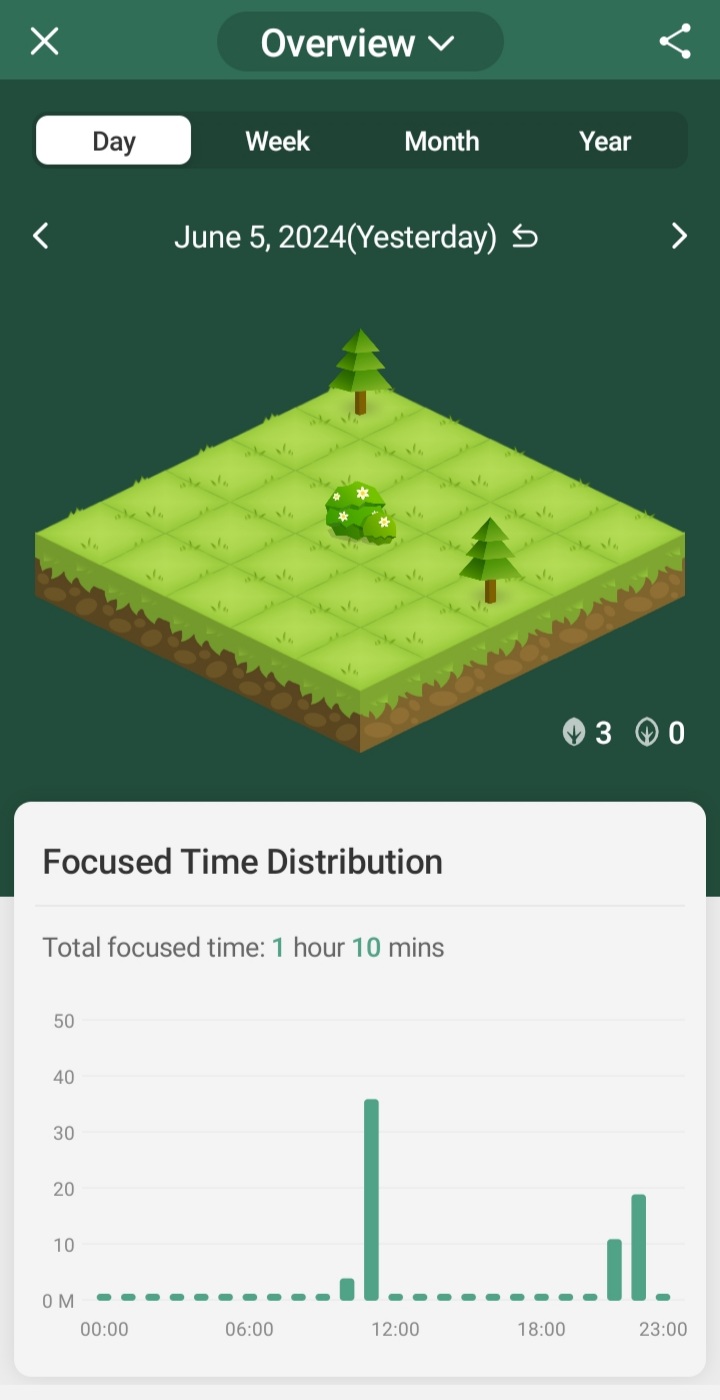
Task: Share the forest overview
Action: click(675, 41)
